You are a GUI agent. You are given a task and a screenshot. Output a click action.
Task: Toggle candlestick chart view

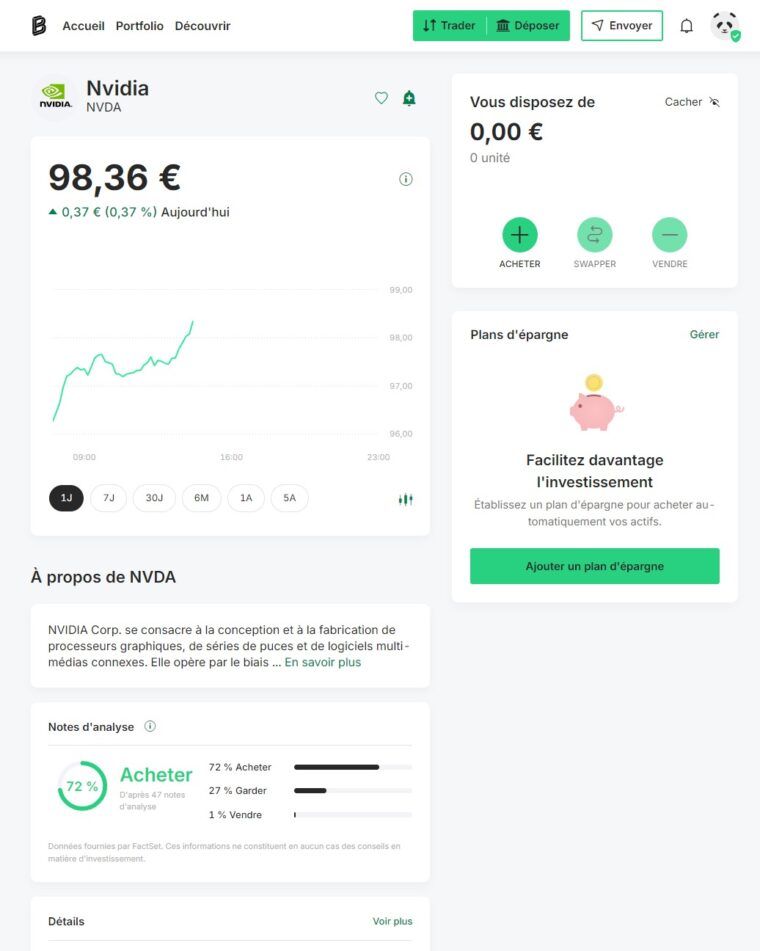click(x=405, y=499)
